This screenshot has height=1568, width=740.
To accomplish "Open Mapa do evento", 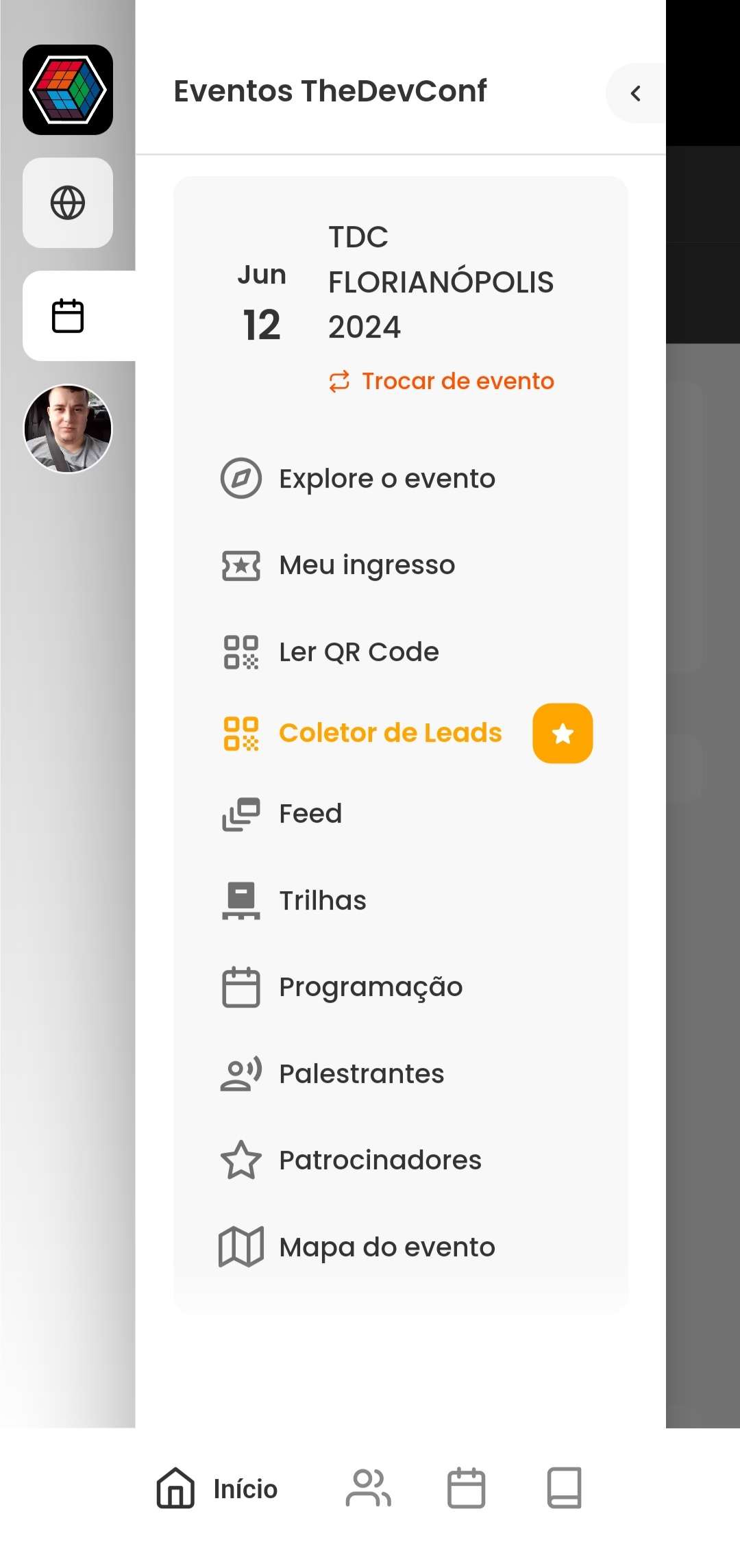I will pos(401,1247).
